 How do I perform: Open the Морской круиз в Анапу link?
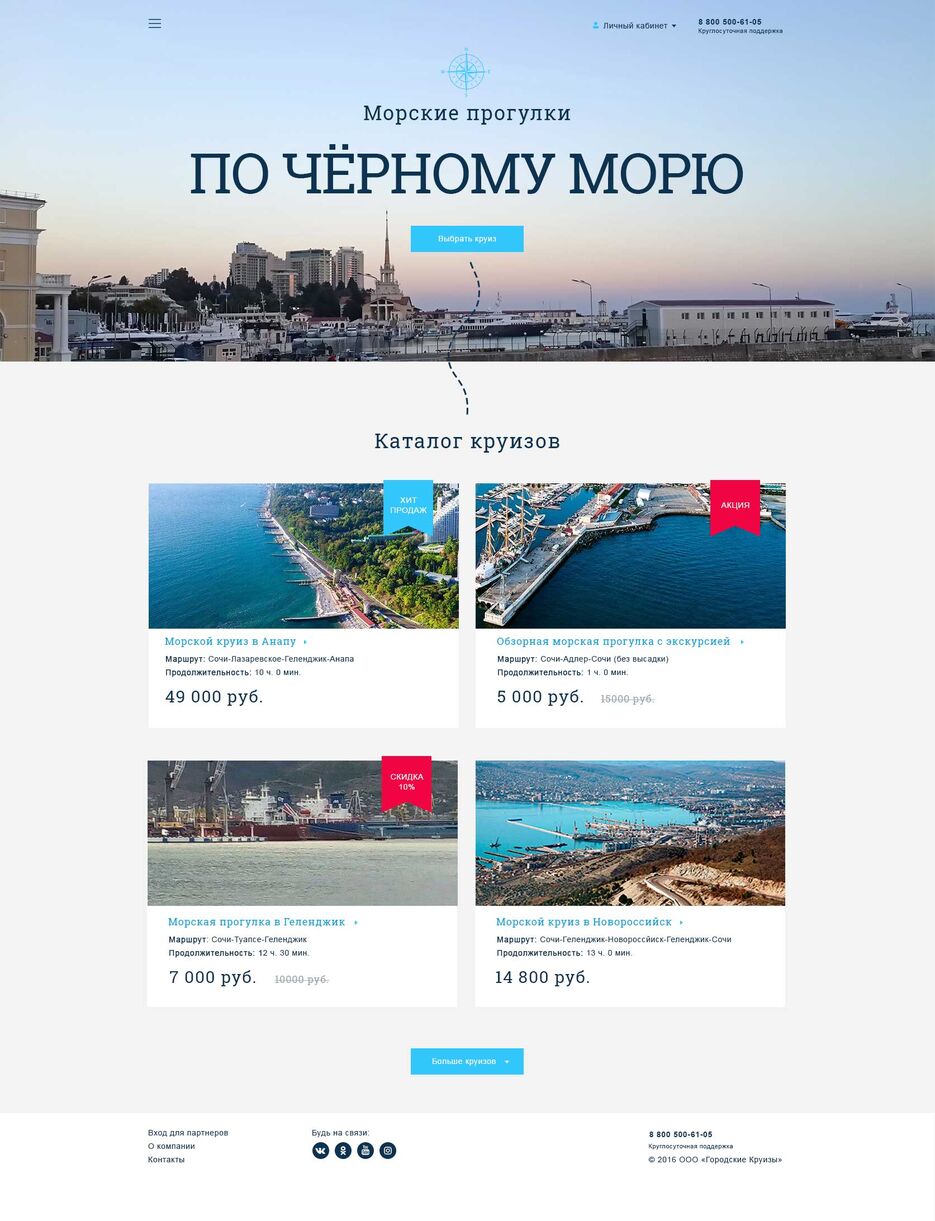pyautogui.click(x=231, y=642)
